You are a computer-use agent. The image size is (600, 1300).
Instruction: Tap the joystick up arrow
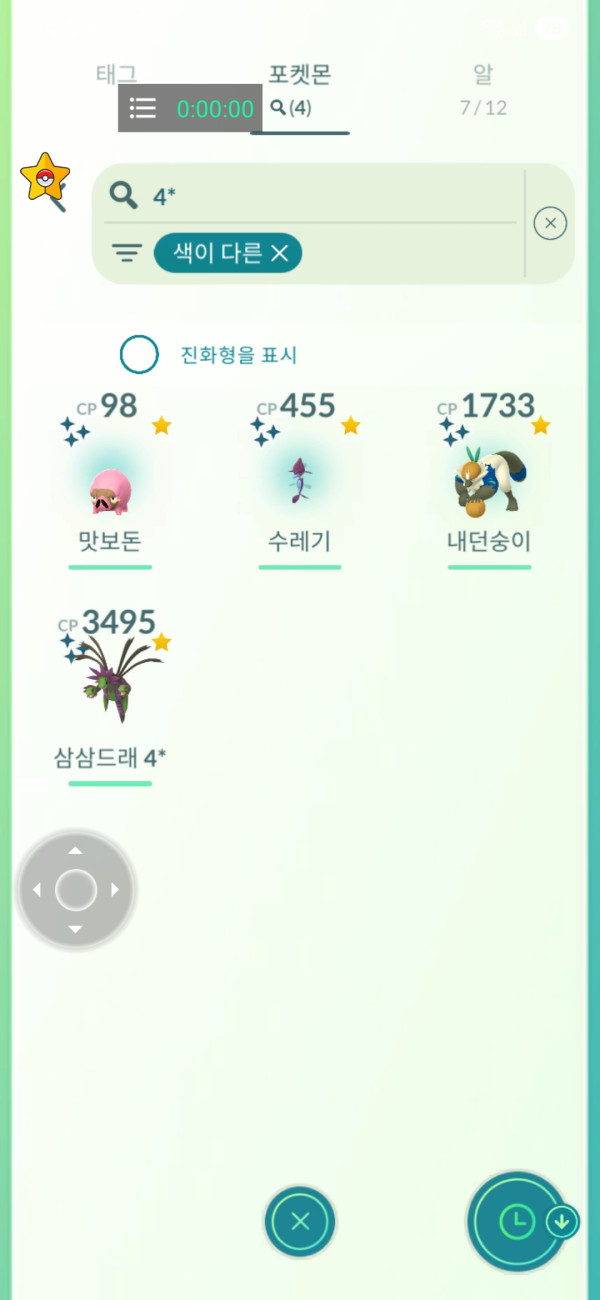coord(75,851)
